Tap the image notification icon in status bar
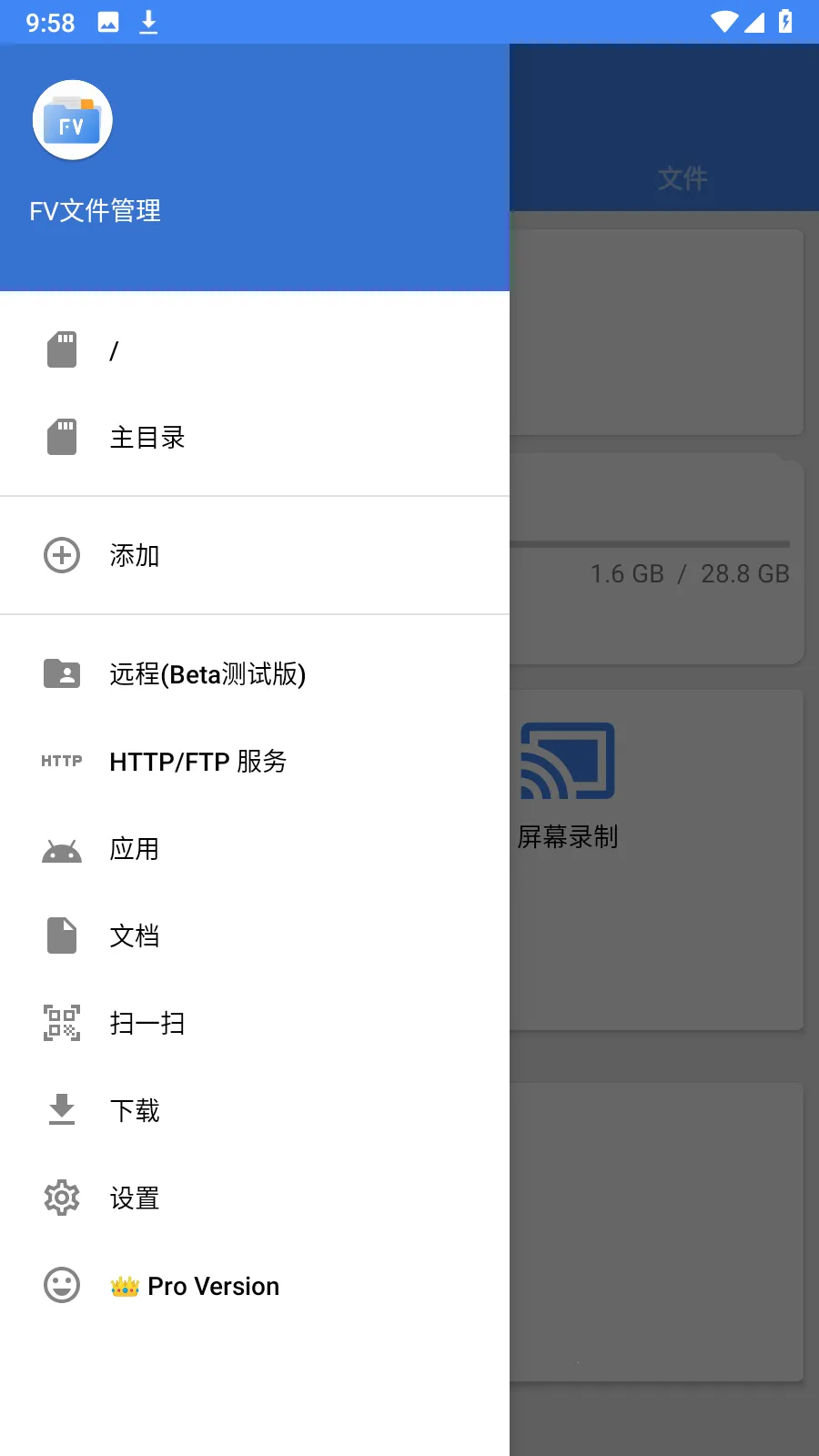Screen dimensions: 819x1456 [107, 22]
